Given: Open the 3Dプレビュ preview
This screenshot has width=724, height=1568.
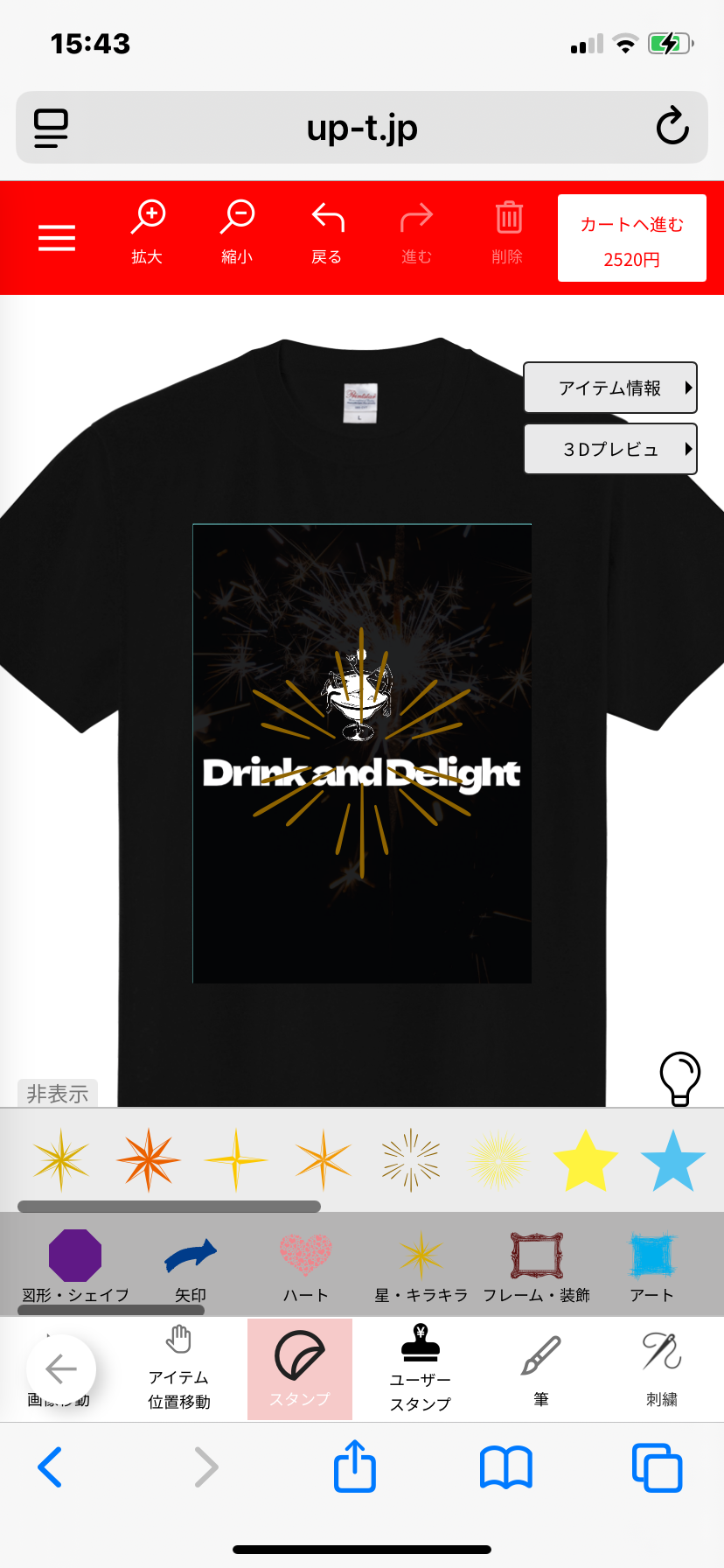Looking at the screenshot, I should click(x=610, y=449).
